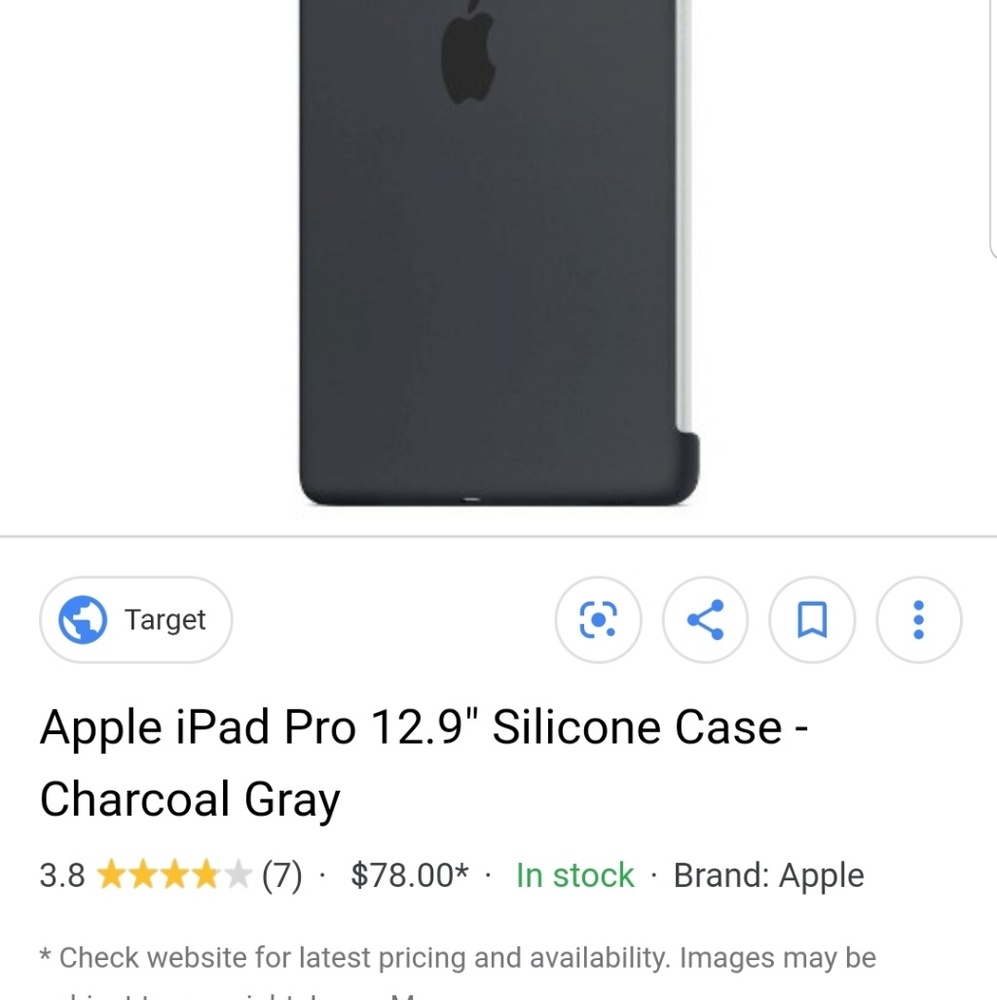Save the product using the bookmark icon
997x1000 pixels.
(x=812, y=620)
